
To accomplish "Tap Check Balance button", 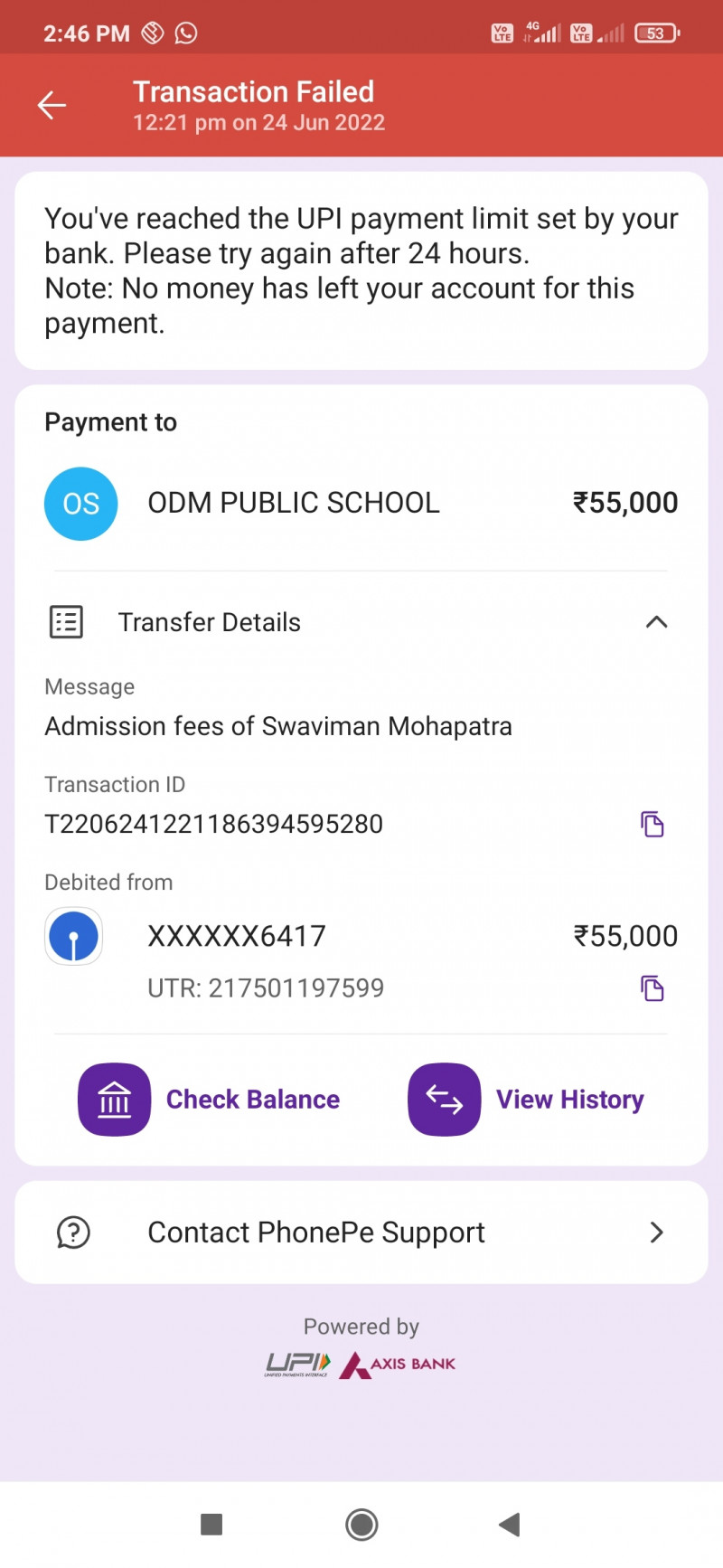I will tap(209, 1100).
